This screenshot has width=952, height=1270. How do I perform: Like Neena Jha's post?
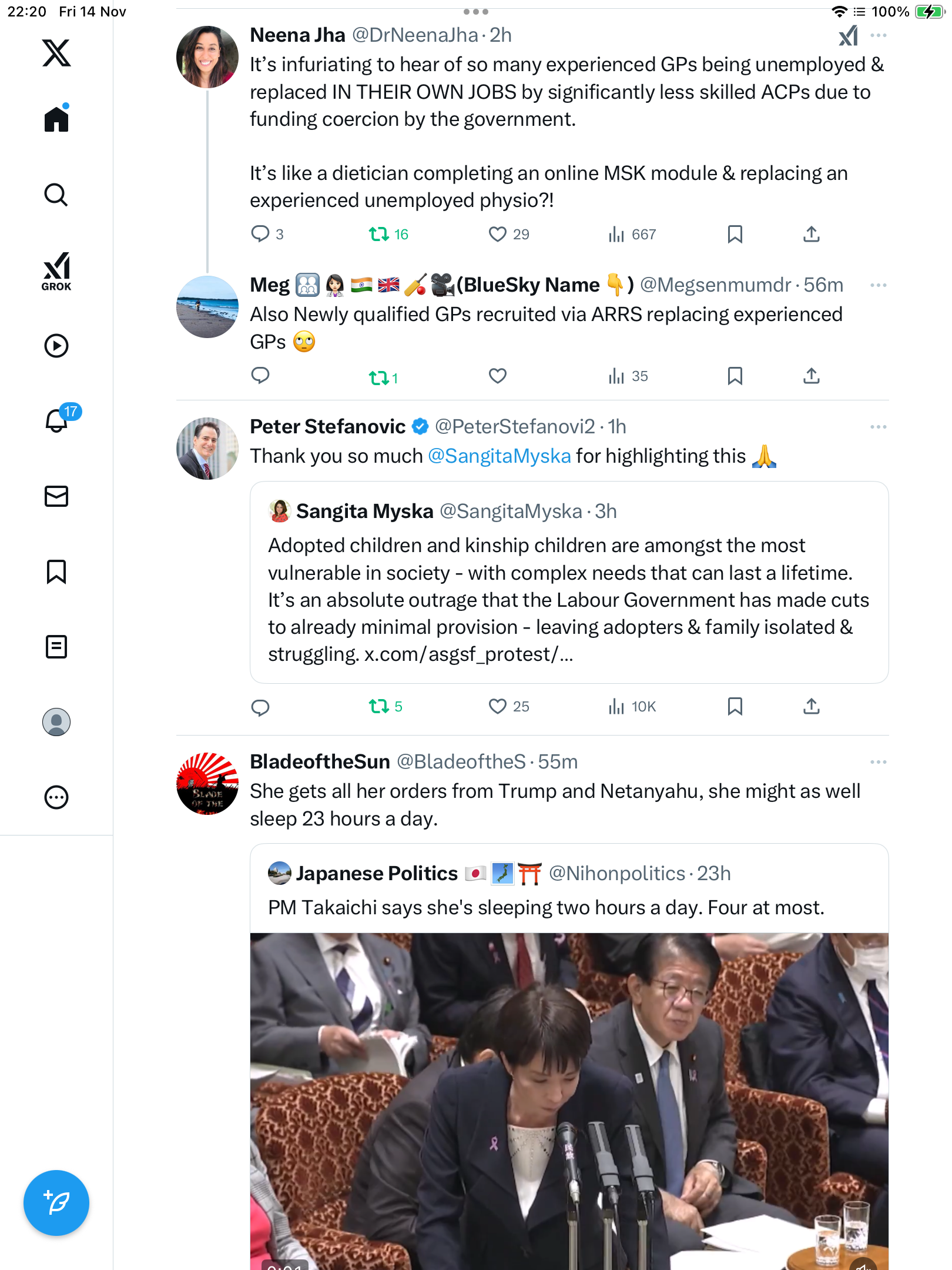click(x=498, y=234)
